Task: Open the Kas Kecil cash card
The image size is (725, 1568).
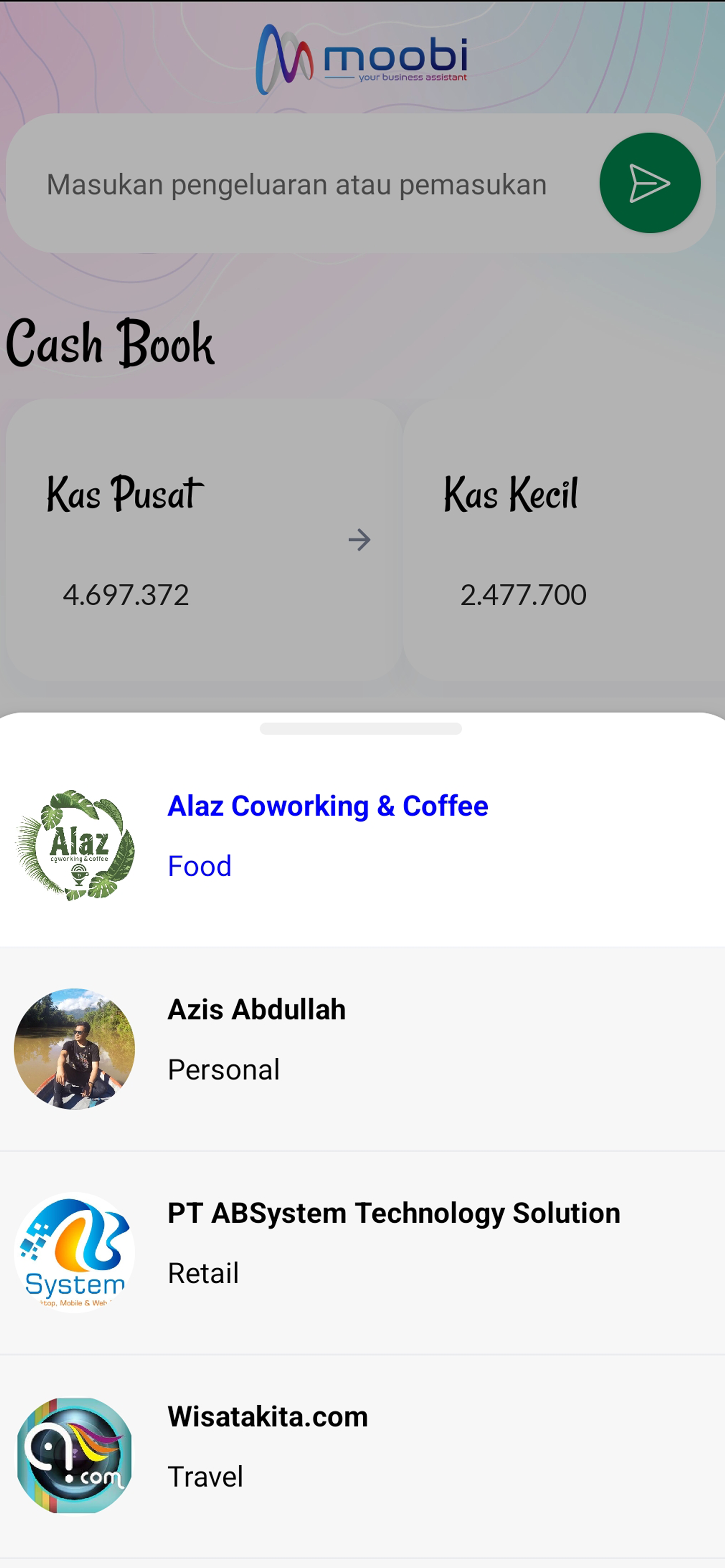Action: (563, 539)
